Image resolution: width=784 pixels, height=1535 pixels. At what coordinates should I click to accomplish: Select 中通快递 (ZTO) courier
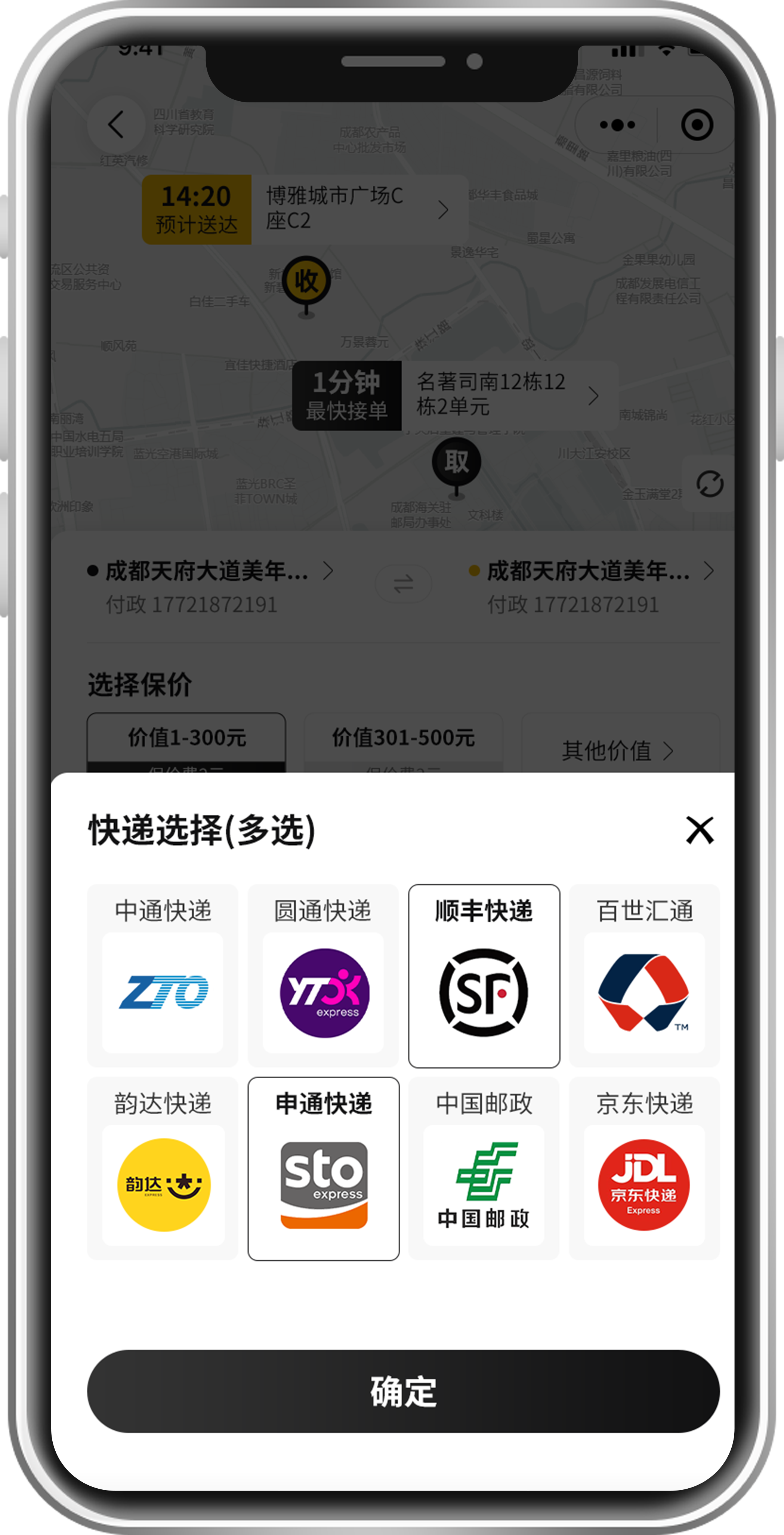coord(163,976)
